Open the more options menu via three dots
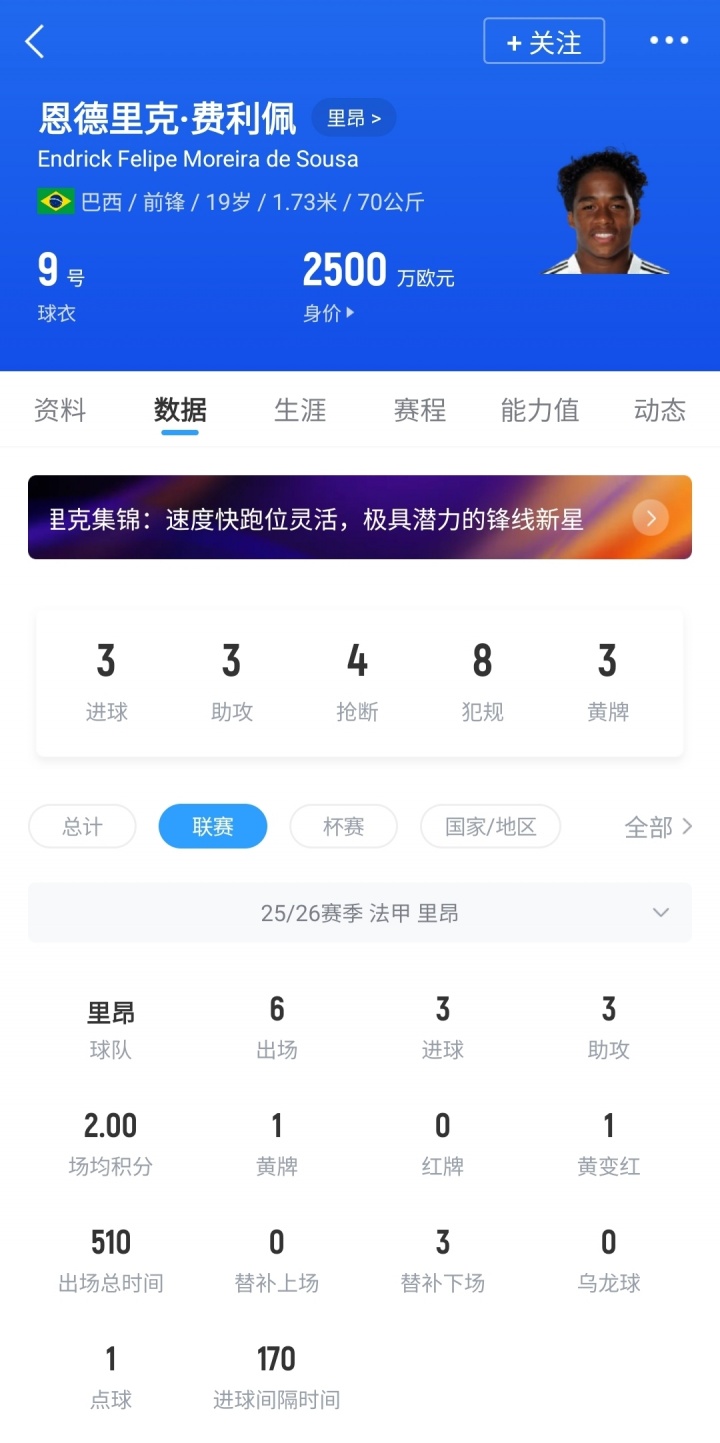The image size is (720, 1443). (668, 41)
